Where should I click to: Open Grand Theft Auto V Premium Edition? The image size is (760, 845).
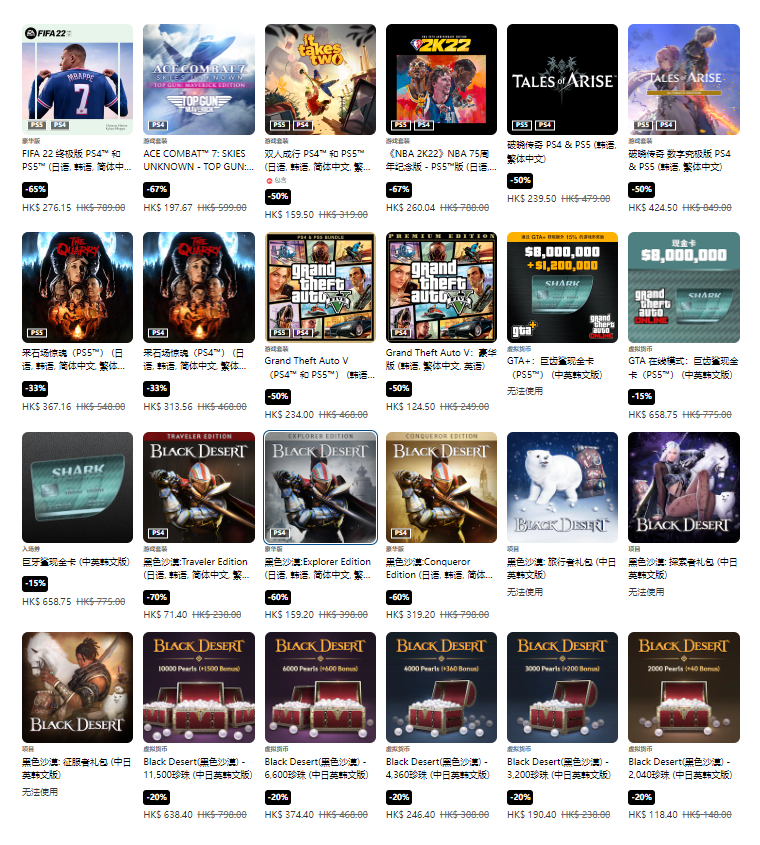441,287
